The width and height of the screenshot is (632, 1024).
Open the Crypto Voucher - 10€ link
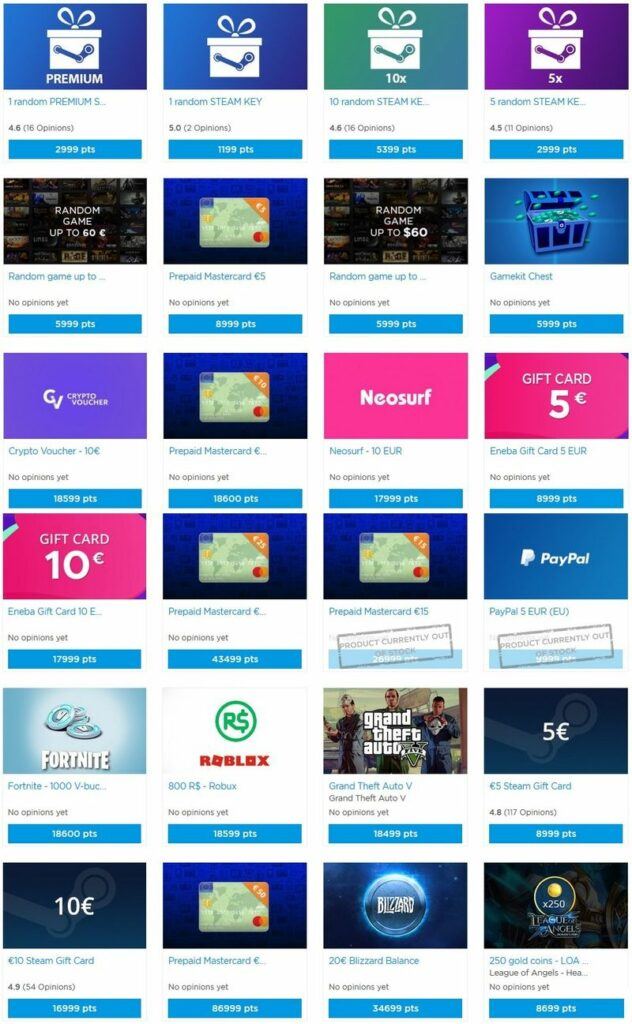click(54, 451)
